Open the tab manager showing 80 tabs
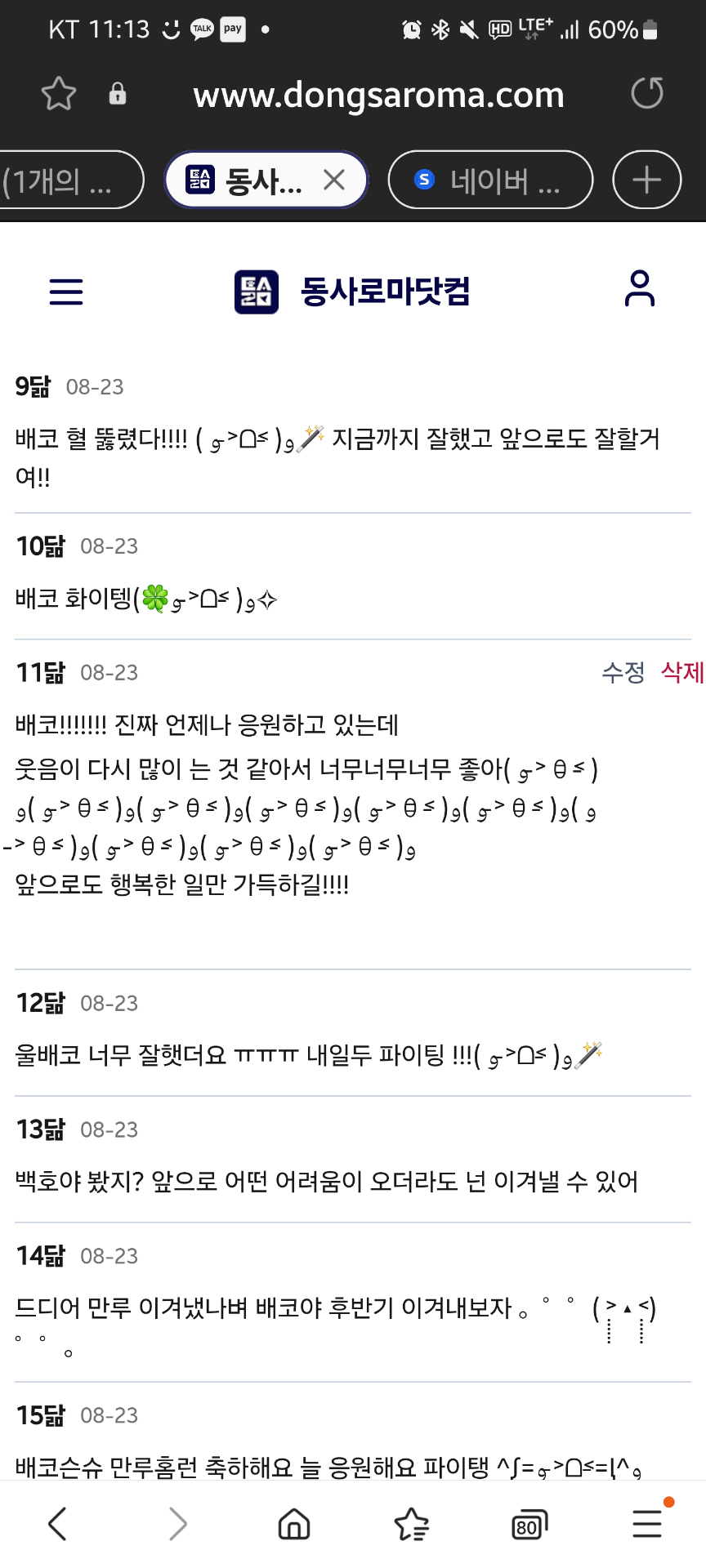Viewport: 706px width, 1568px height. [529, 1524]
